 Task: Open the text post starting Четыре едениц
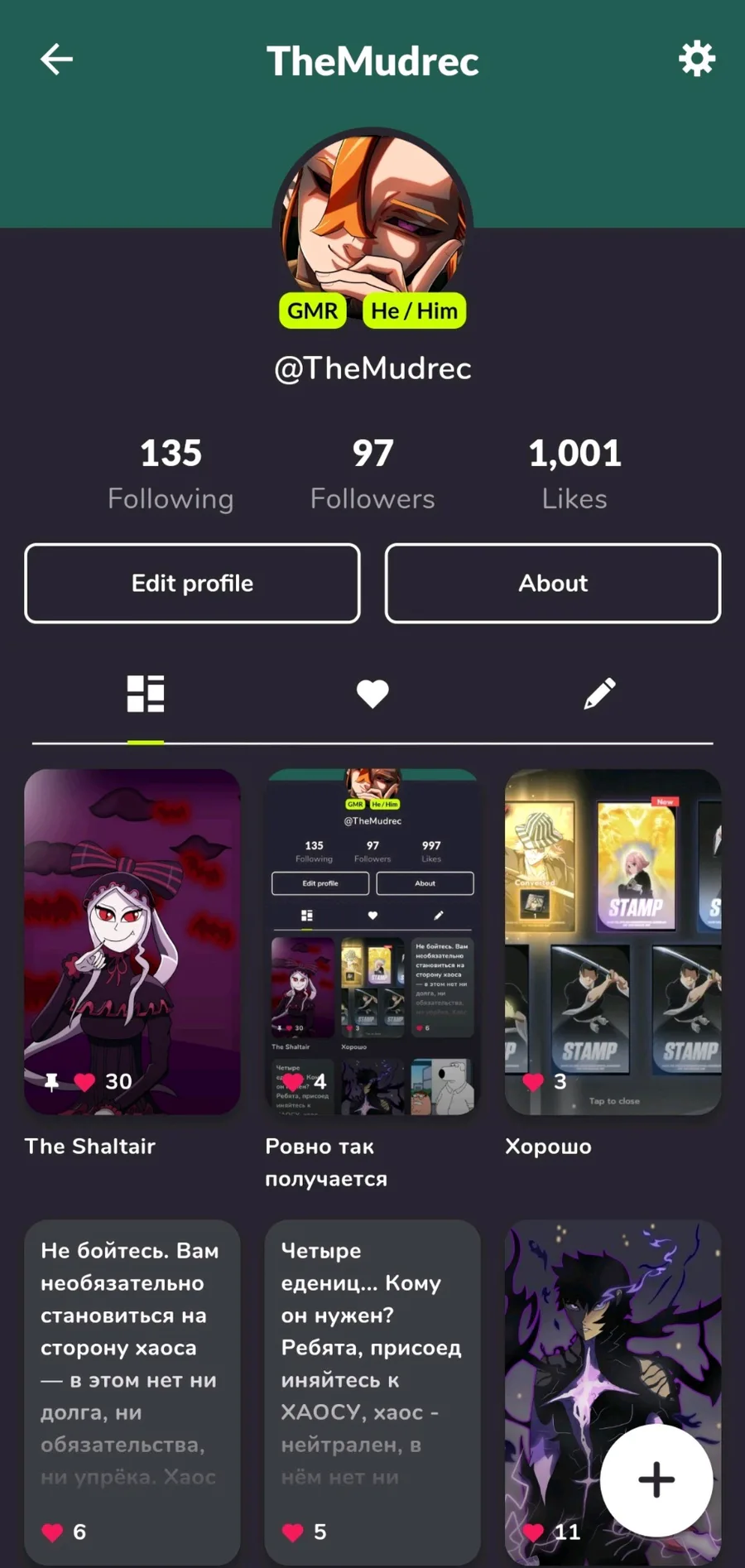click(372, 1392)
